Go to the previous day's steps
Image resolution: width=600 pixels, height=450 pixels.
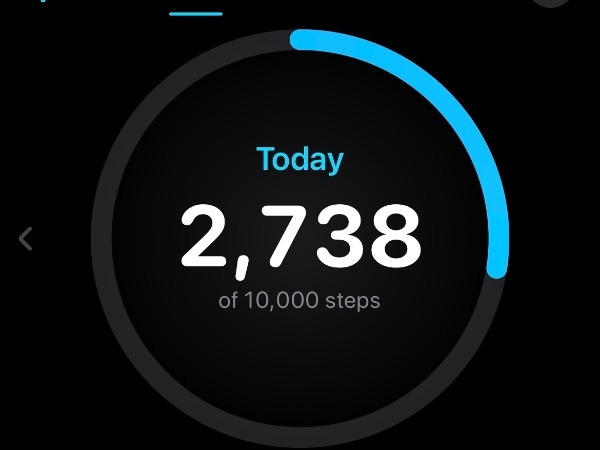[x=27, y=239]
